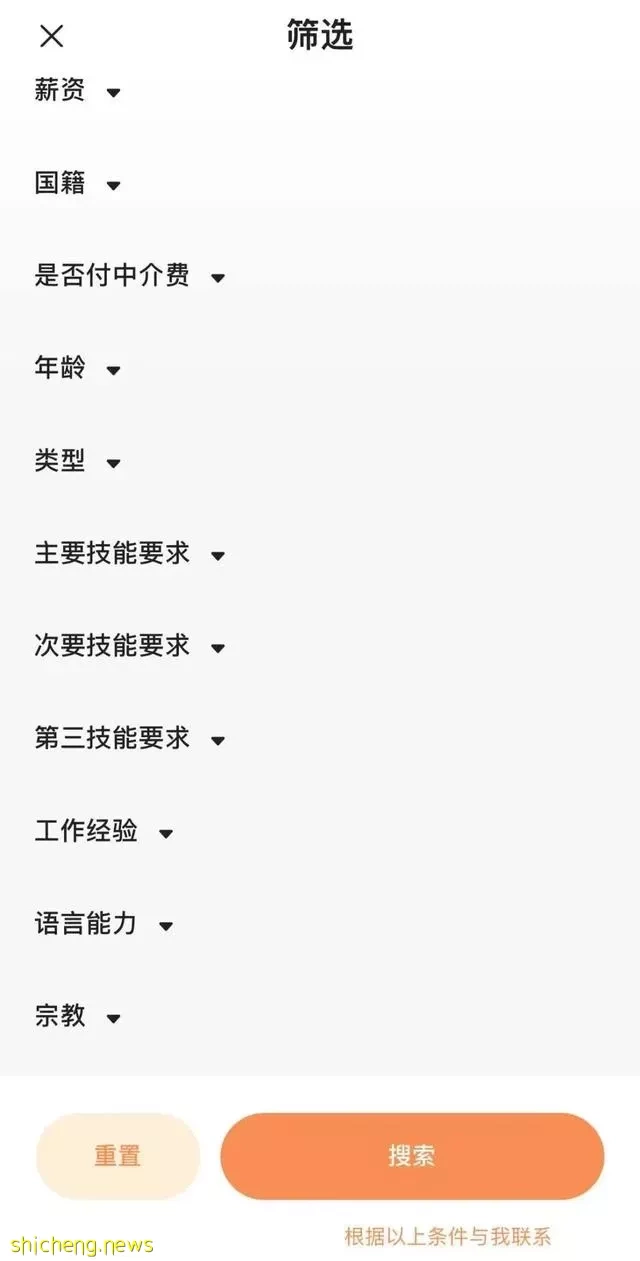640x1261 pixels.
Task: Open the 类型 dropdown
Action: [x=77, y=461]
